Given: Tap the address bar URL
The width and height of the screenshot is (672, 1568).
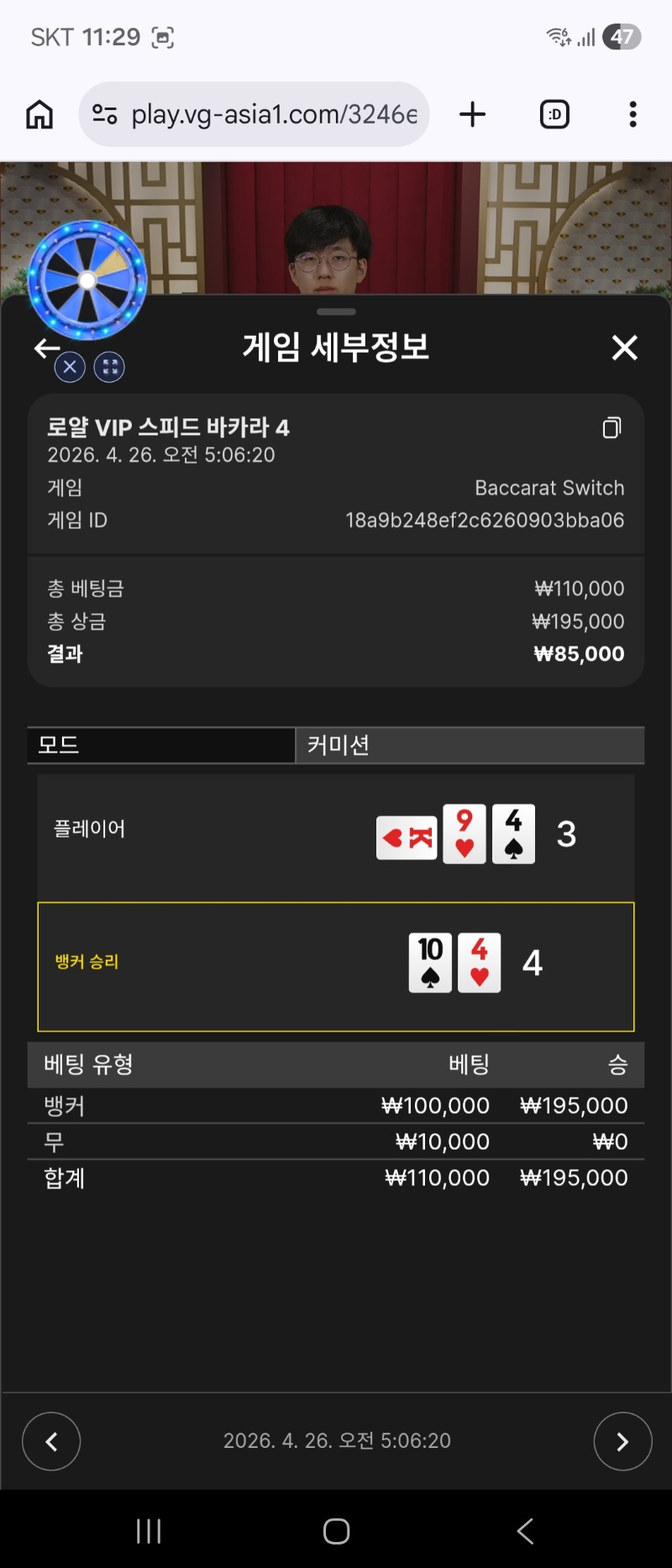Looking at the screenshot, I should coord(273,114).
